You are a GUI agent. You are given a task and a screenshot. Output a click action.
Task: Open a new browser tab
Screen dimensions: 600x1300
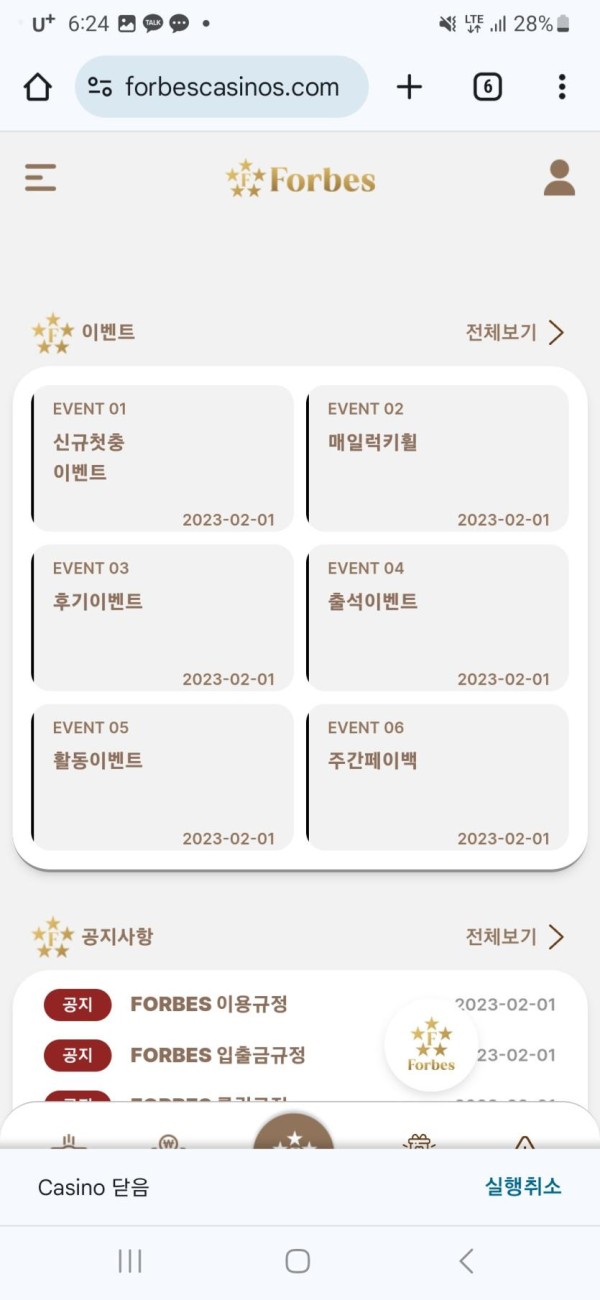409,87
